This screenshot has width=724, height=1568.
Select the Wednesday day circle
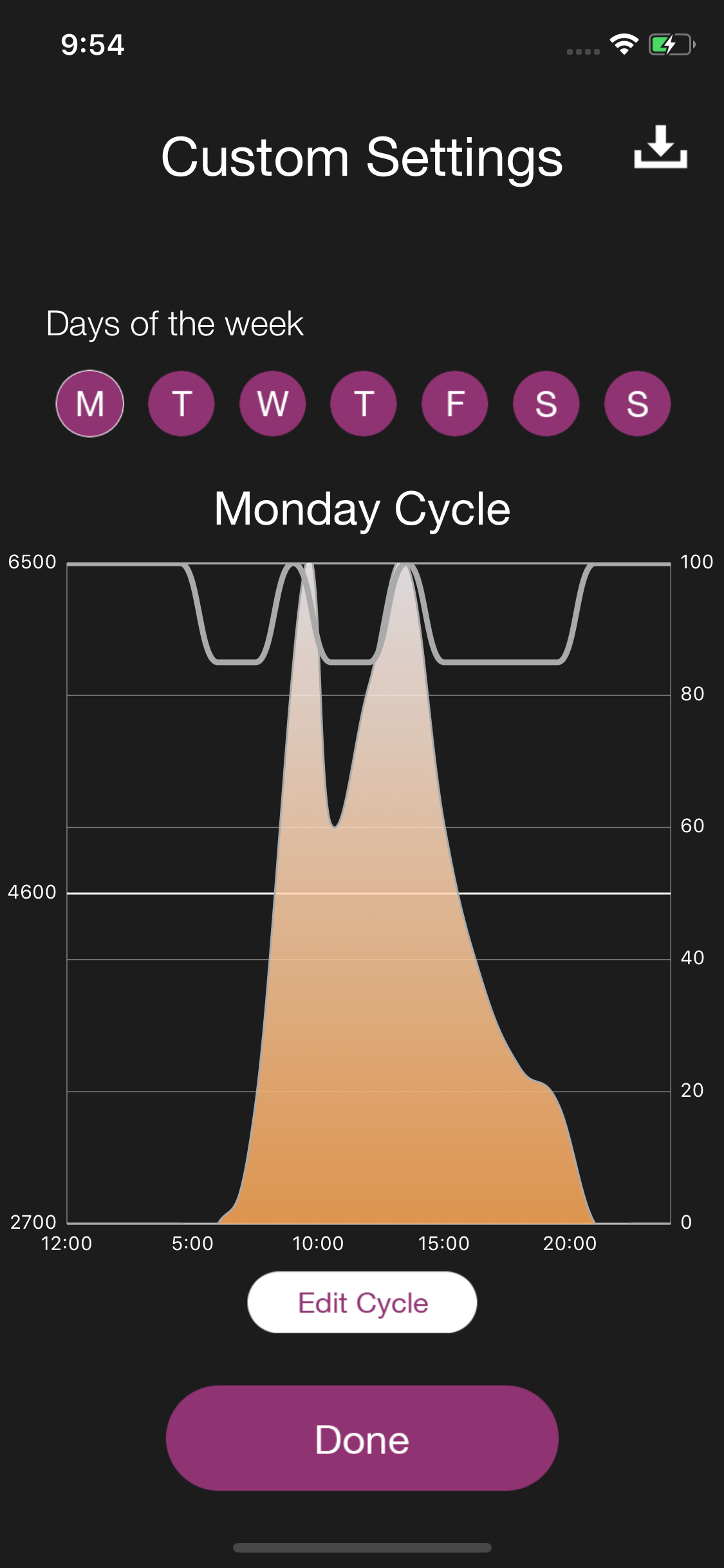pyautogui.click(x=273, y=404)
